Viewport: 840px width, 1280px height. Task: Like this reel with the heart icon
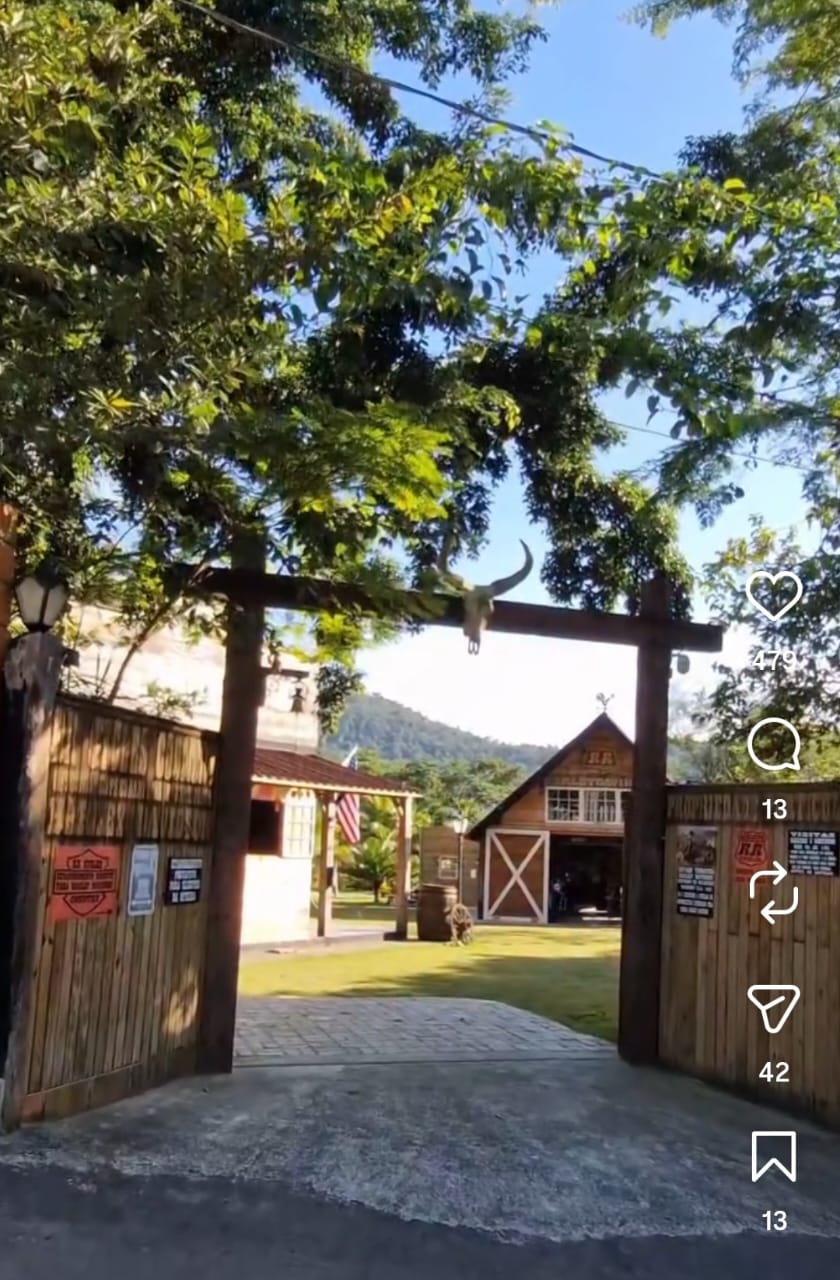click(x=774, y=595)
